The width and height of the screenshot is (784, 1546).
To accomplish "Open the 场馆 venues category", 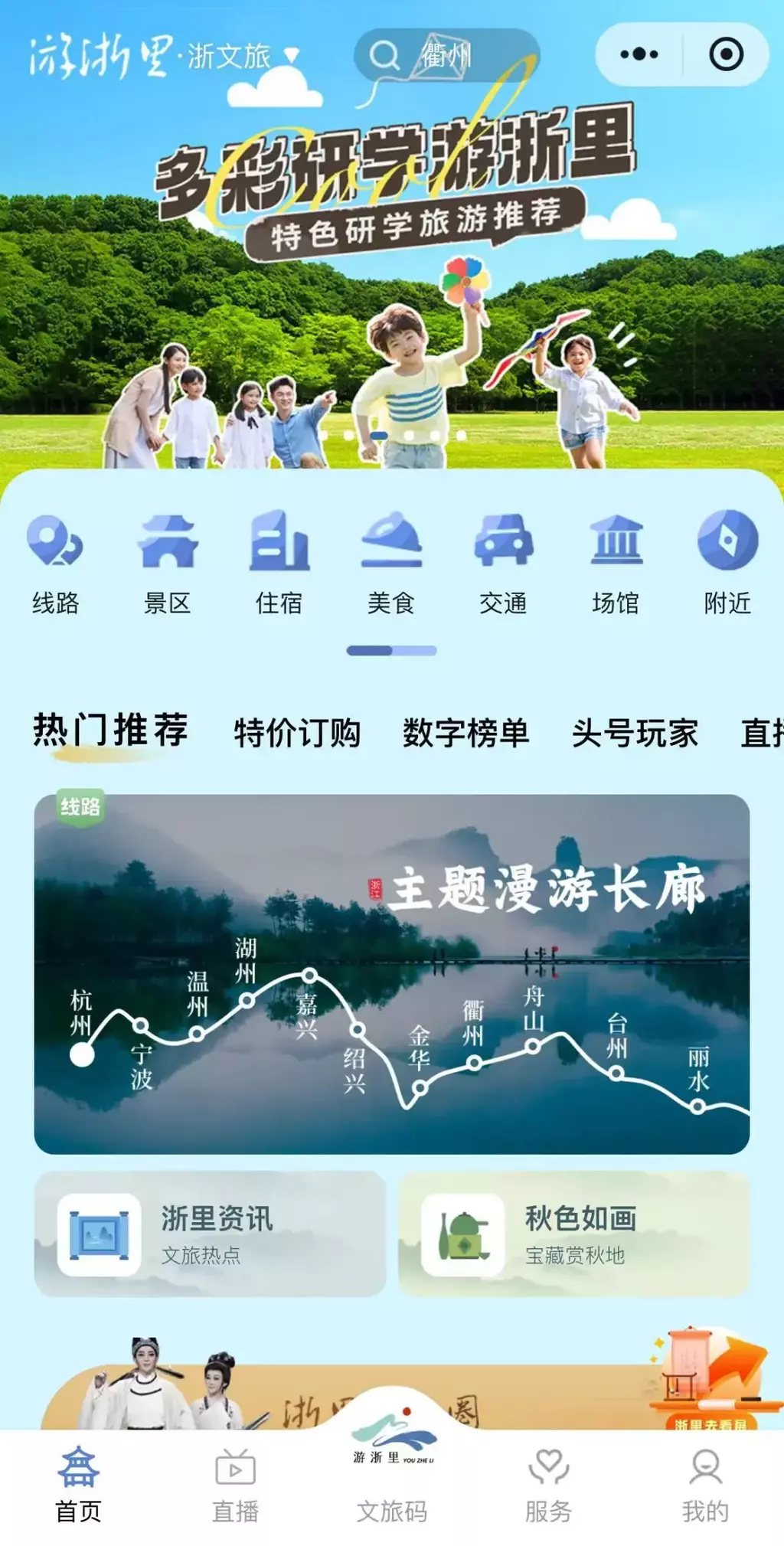I will click(616, 563).
